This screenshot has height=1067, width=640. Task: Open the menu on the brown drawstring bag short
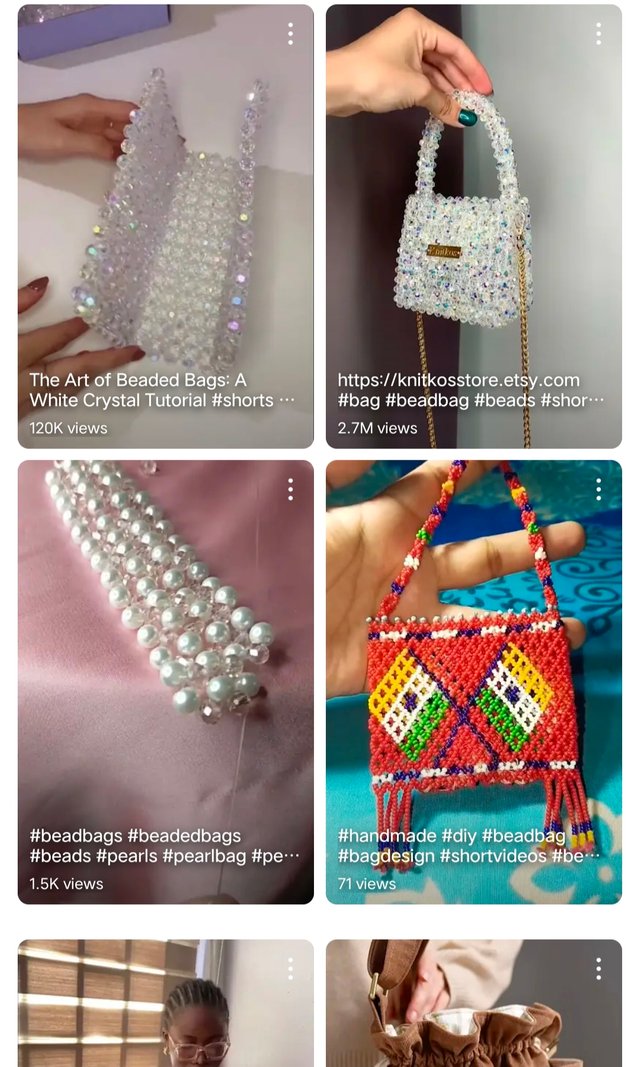point(599,968)
